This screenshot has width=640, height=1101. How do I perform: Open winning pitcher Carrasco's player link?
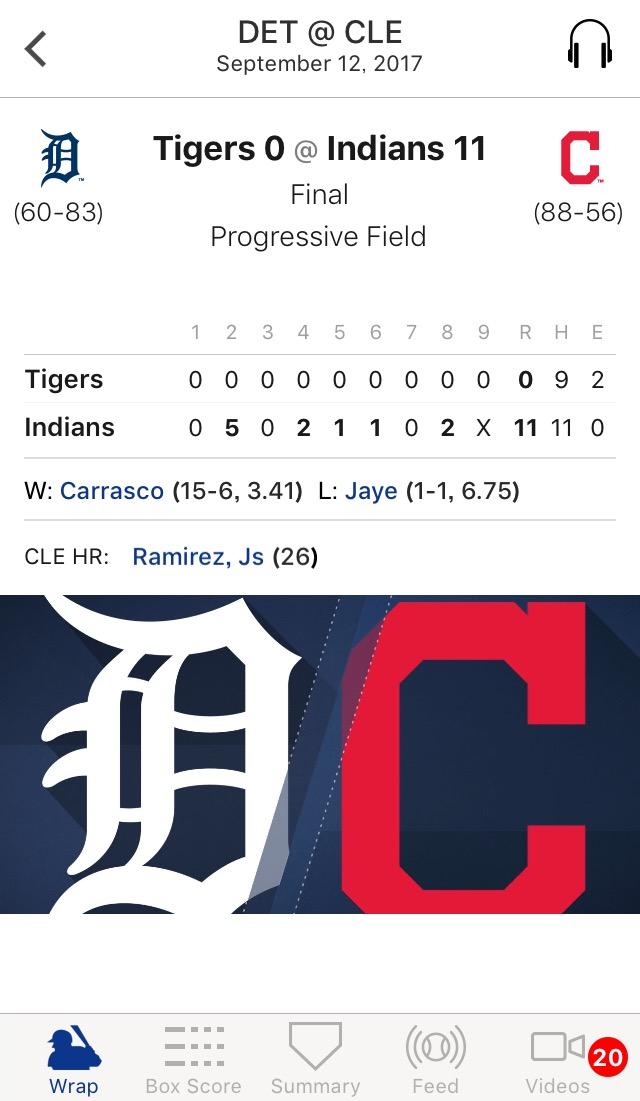pyautogui.click(x=112, y=491)
